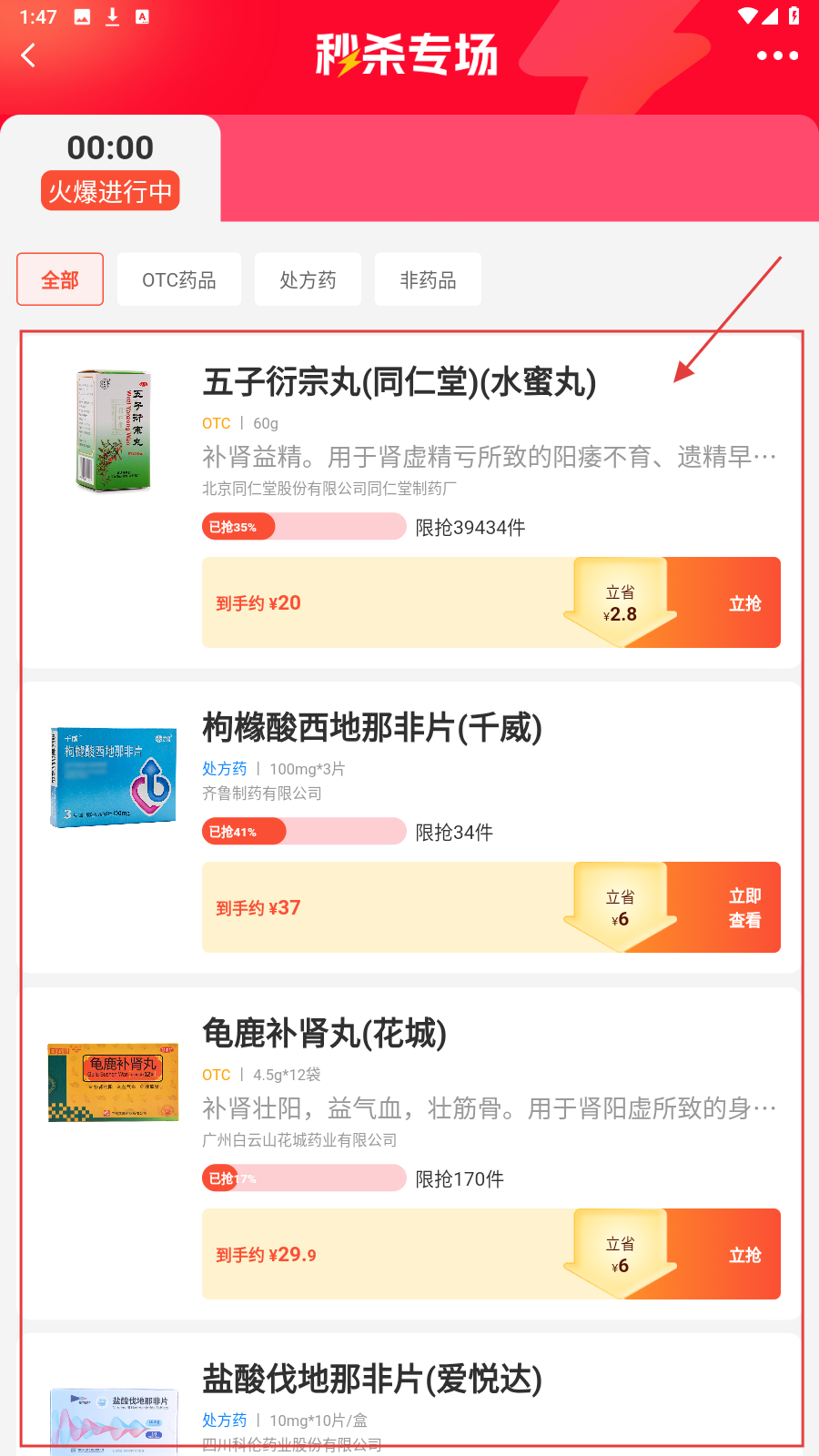Screen dimensions: 819x1456
Task: Select the 00:00 火爆进行中 time slot
Action: pos(110,169)
